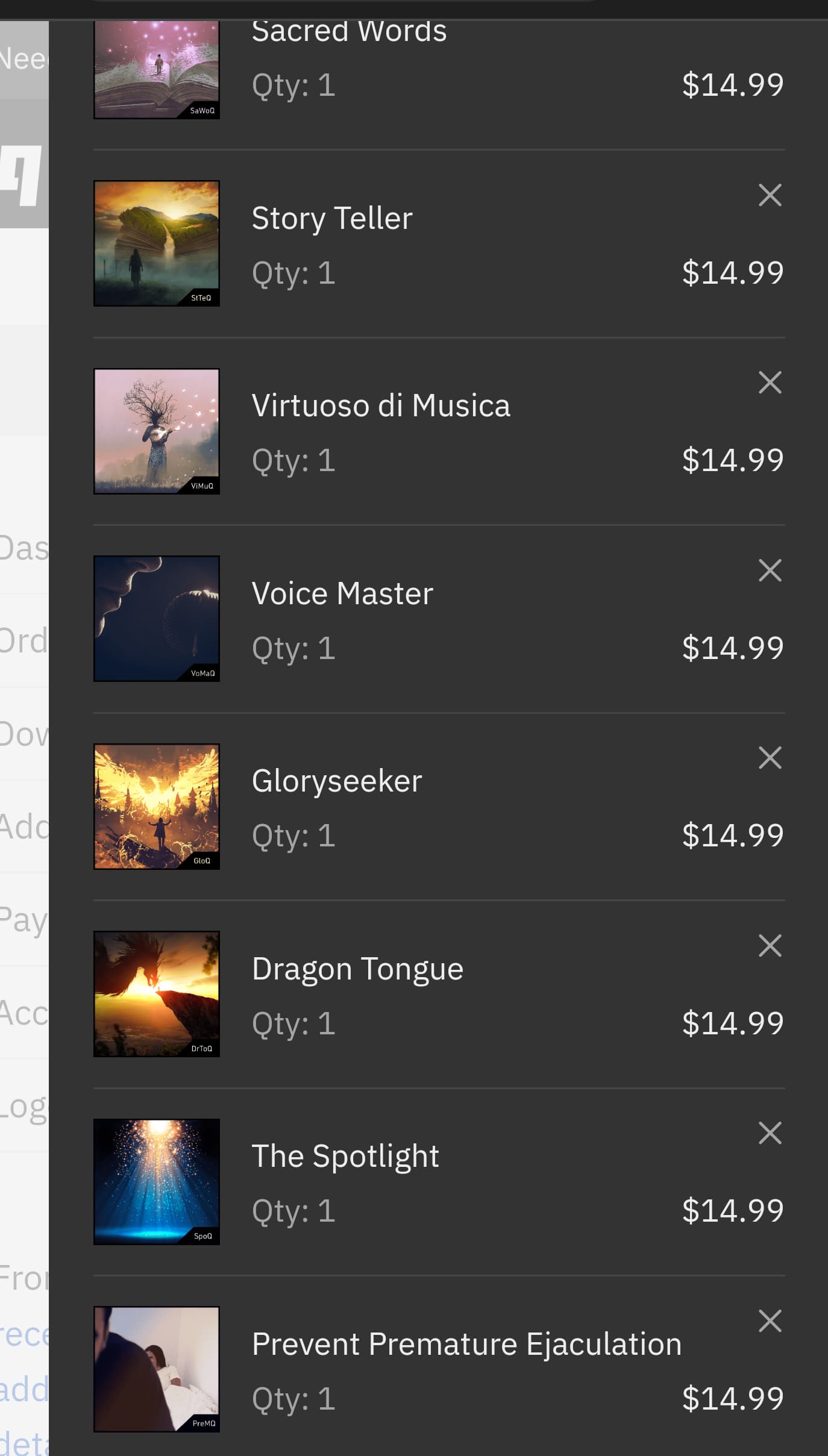Remove Gloryseeker from the cart
The width and height of the screenshot is (828, 1456).
click(770, 758)
